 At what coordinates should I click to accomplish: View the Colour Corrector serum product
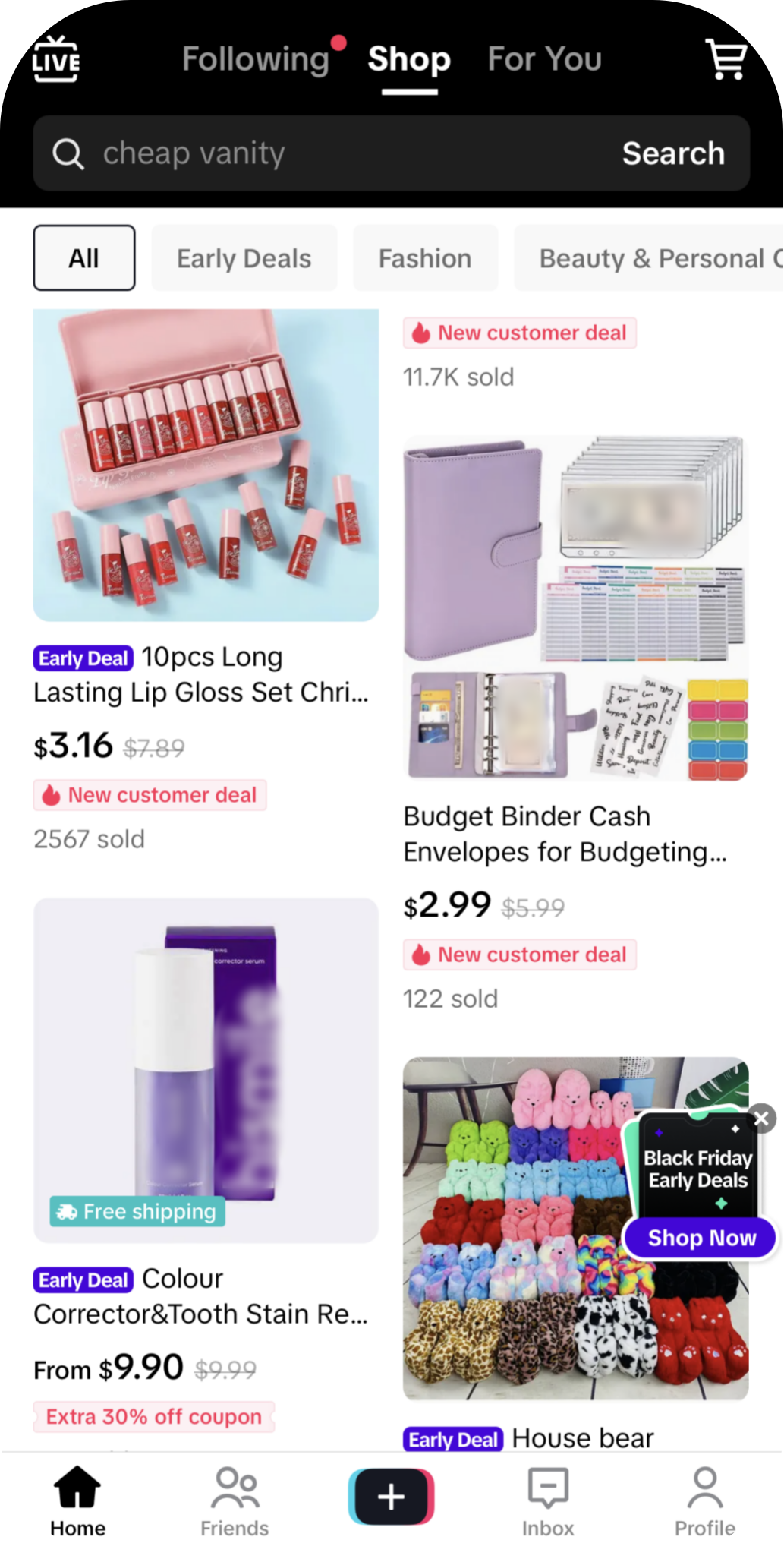click(x=206, y=1071)
